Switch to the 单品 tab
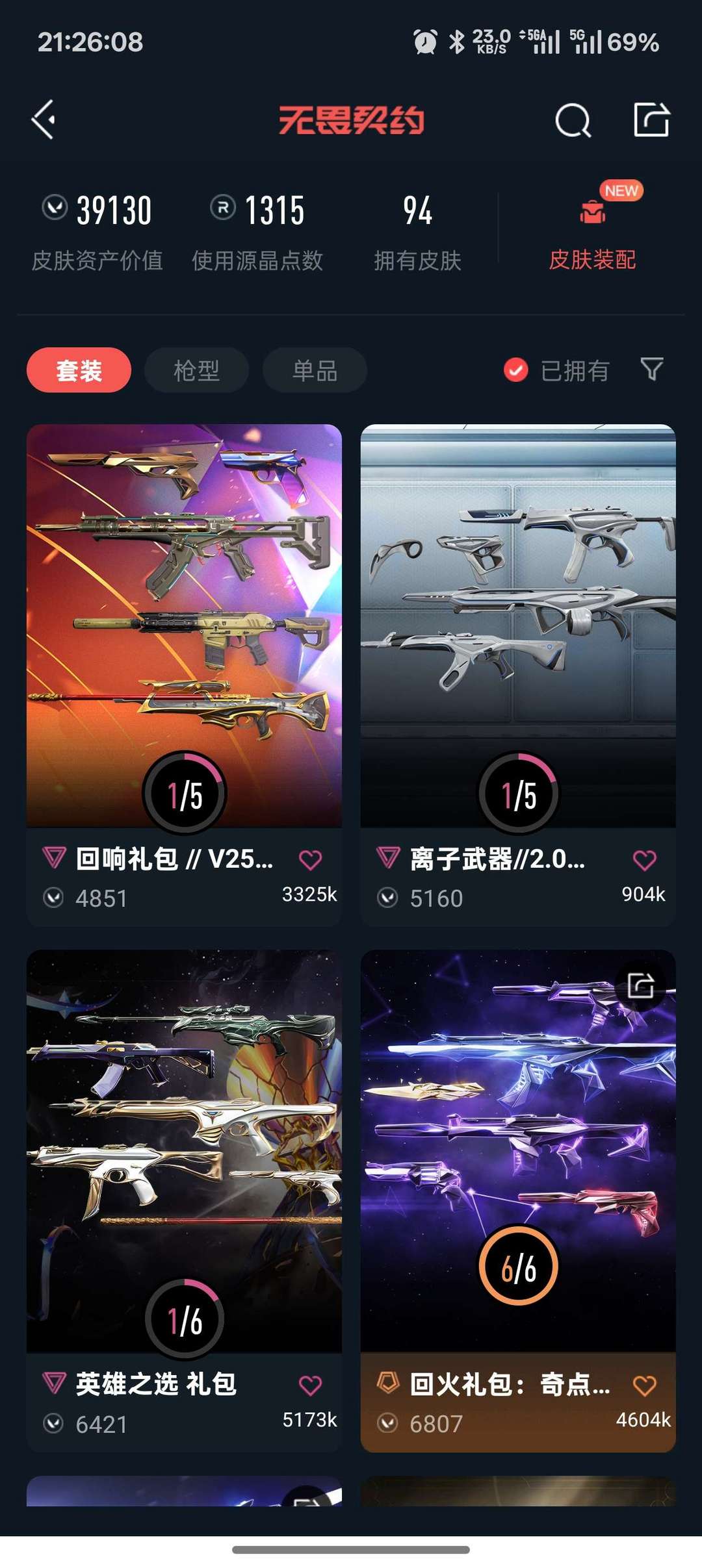 [315, 370]
